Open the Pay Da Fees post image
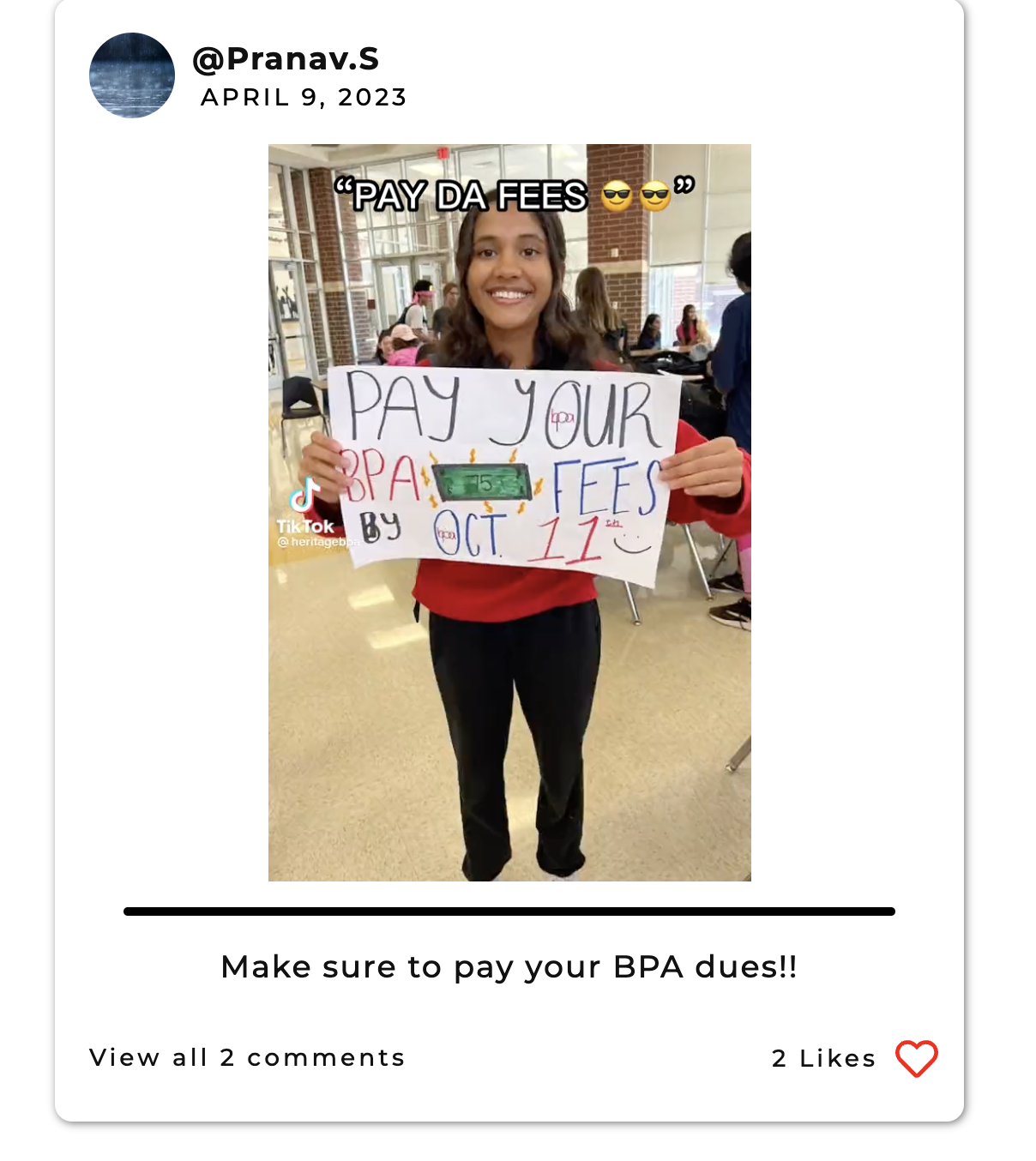Image resolution: width=1036 pixels, height=1161 pixels. point(509,513)
